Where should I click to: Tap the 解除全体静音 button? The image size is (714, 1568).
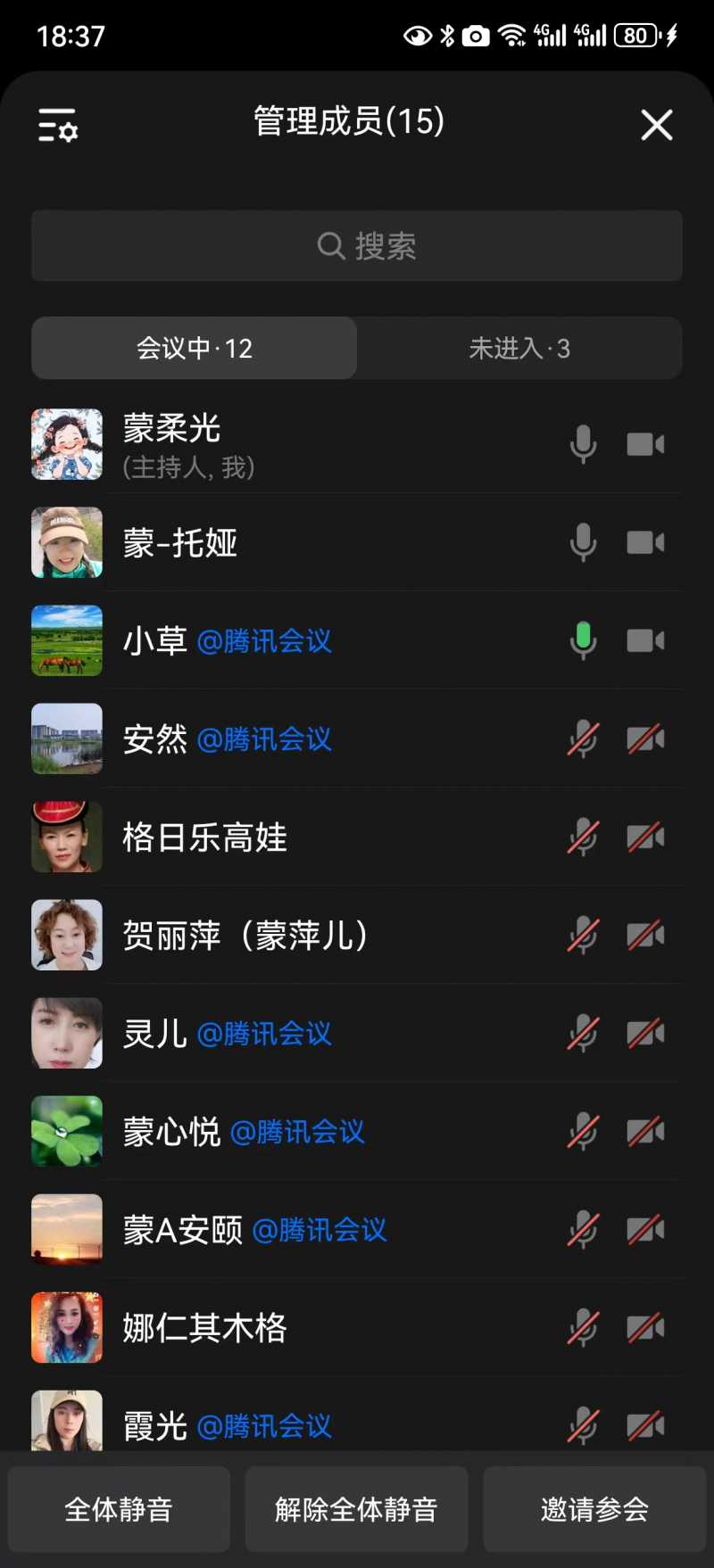356,1509
